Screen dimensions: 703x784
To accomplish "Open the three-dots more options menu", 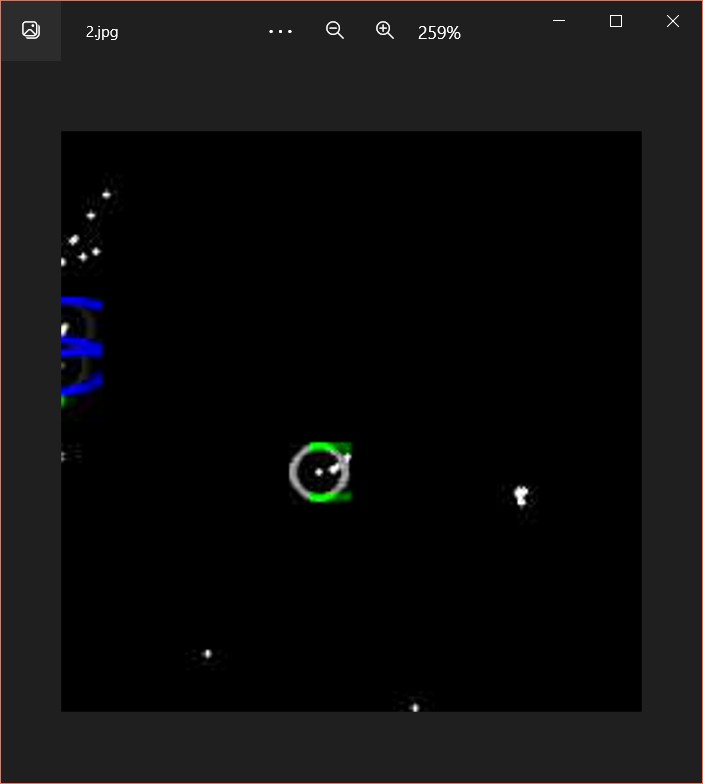I will [281, 31].
